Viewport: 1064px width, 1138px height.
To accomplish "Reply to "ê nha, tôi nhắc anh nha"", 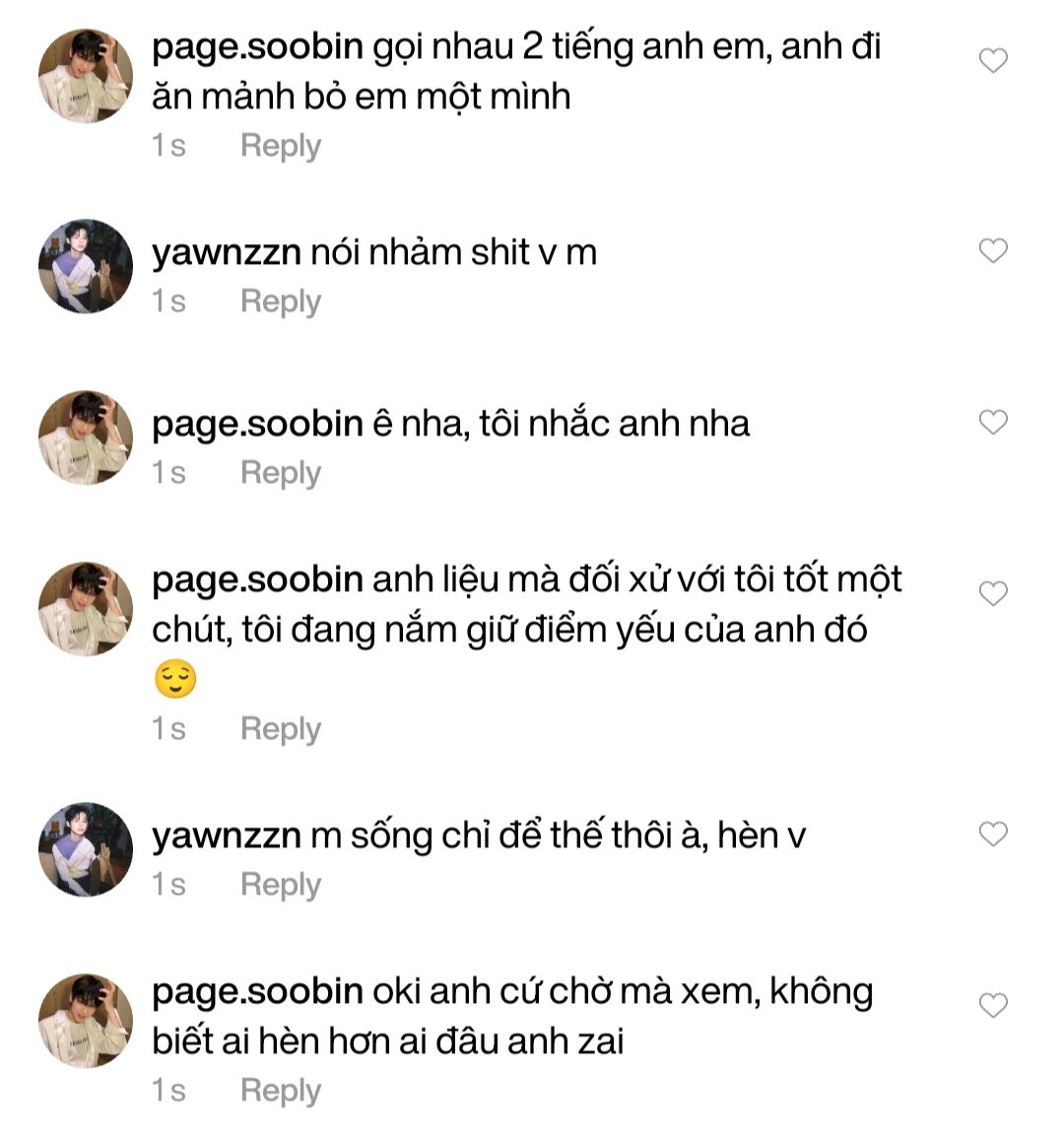I will pyautogui.click(x=281, y=473).
